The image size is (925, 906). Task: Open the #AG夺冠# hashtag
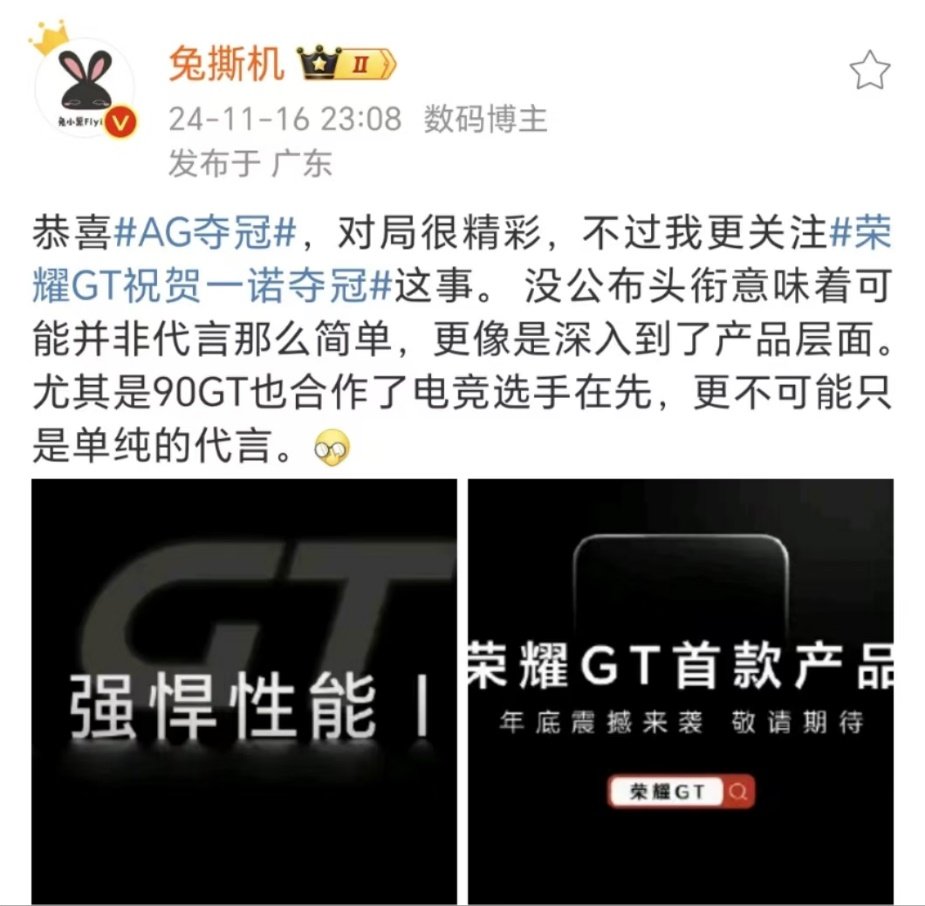[204, 235]
